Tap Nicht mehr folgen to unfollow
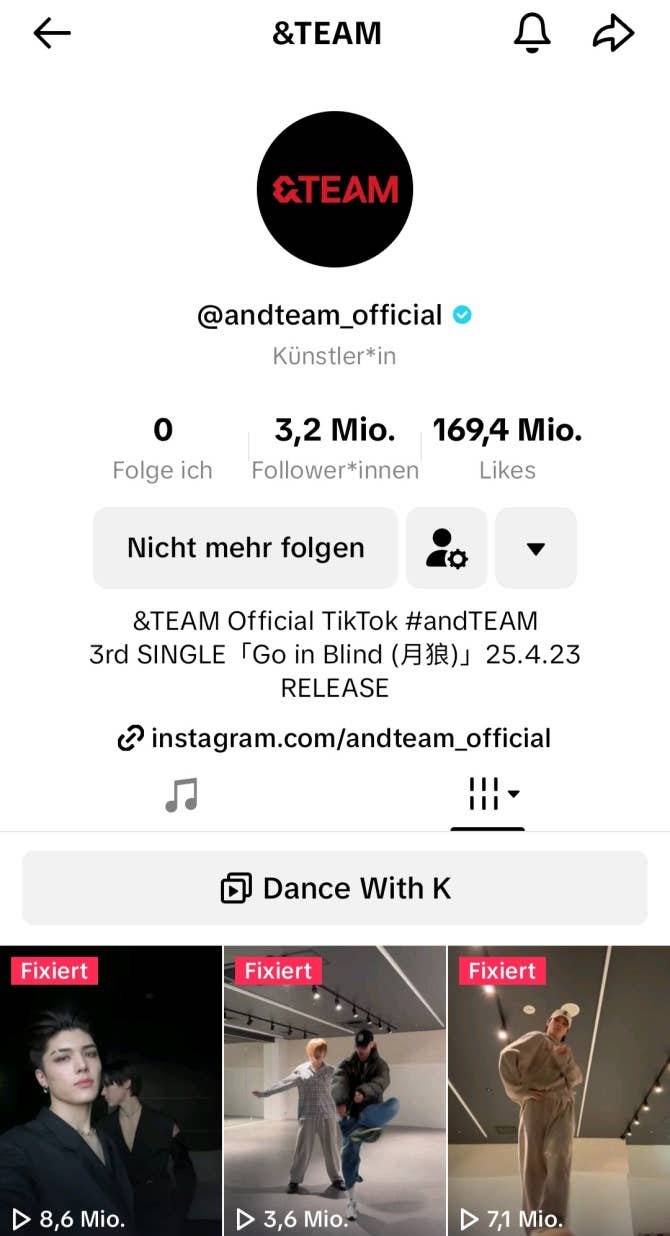The height and width of the screenshot is (1236, 670). [245, 548]
